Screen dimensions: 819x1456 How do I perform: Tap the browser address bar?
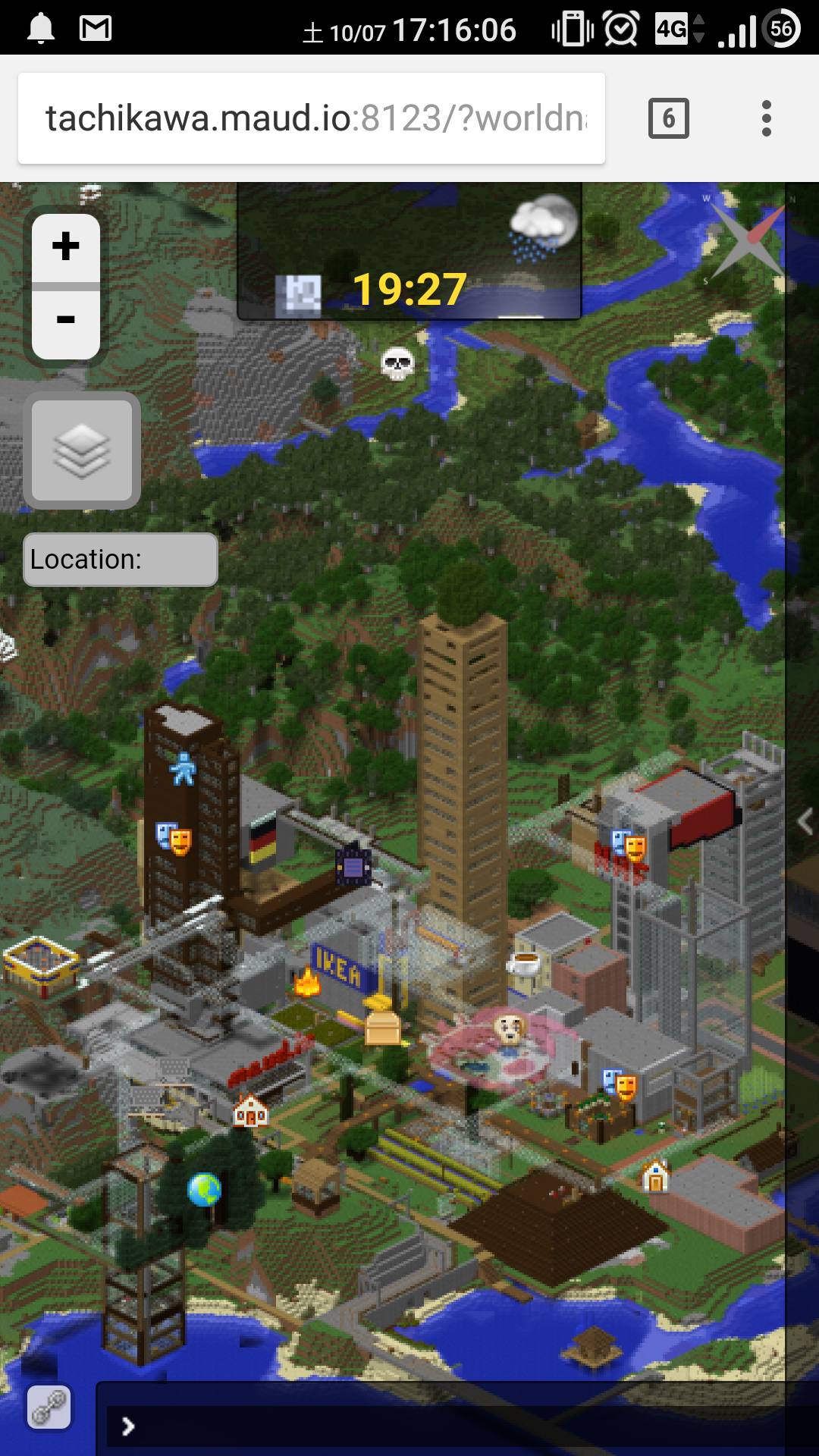tap(312, 118)
